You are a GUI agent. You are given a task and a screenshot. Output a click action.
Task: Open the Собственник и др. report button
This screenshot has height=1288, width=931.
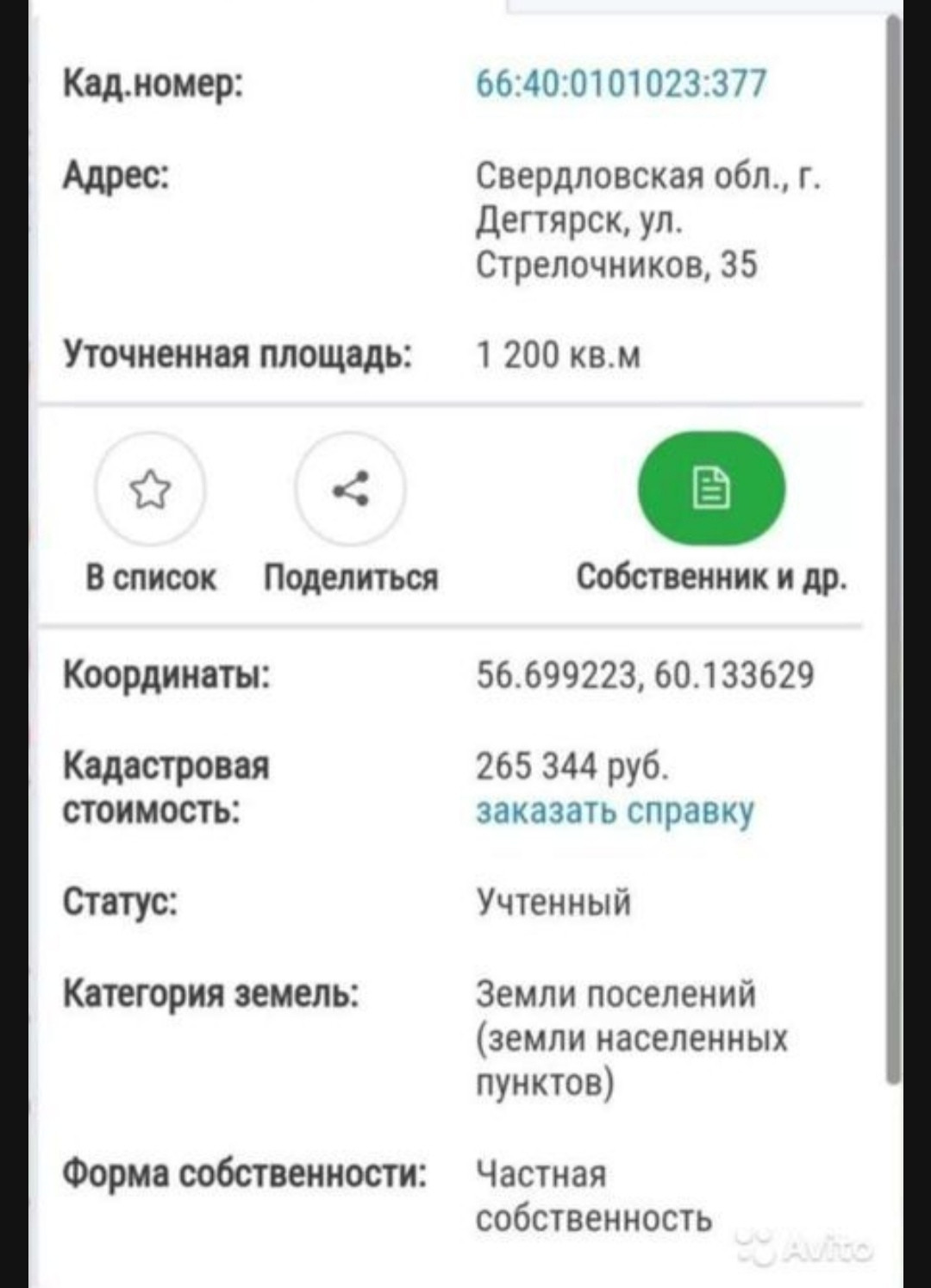(711, 489)
